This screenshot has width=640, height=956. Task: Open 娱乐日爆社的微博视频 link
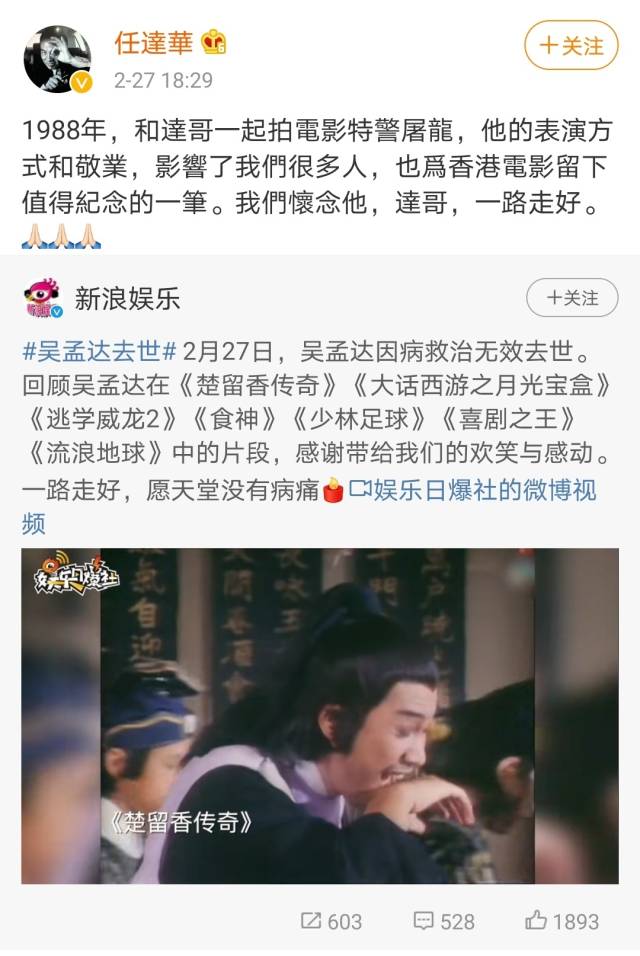(x=474, y=490)
